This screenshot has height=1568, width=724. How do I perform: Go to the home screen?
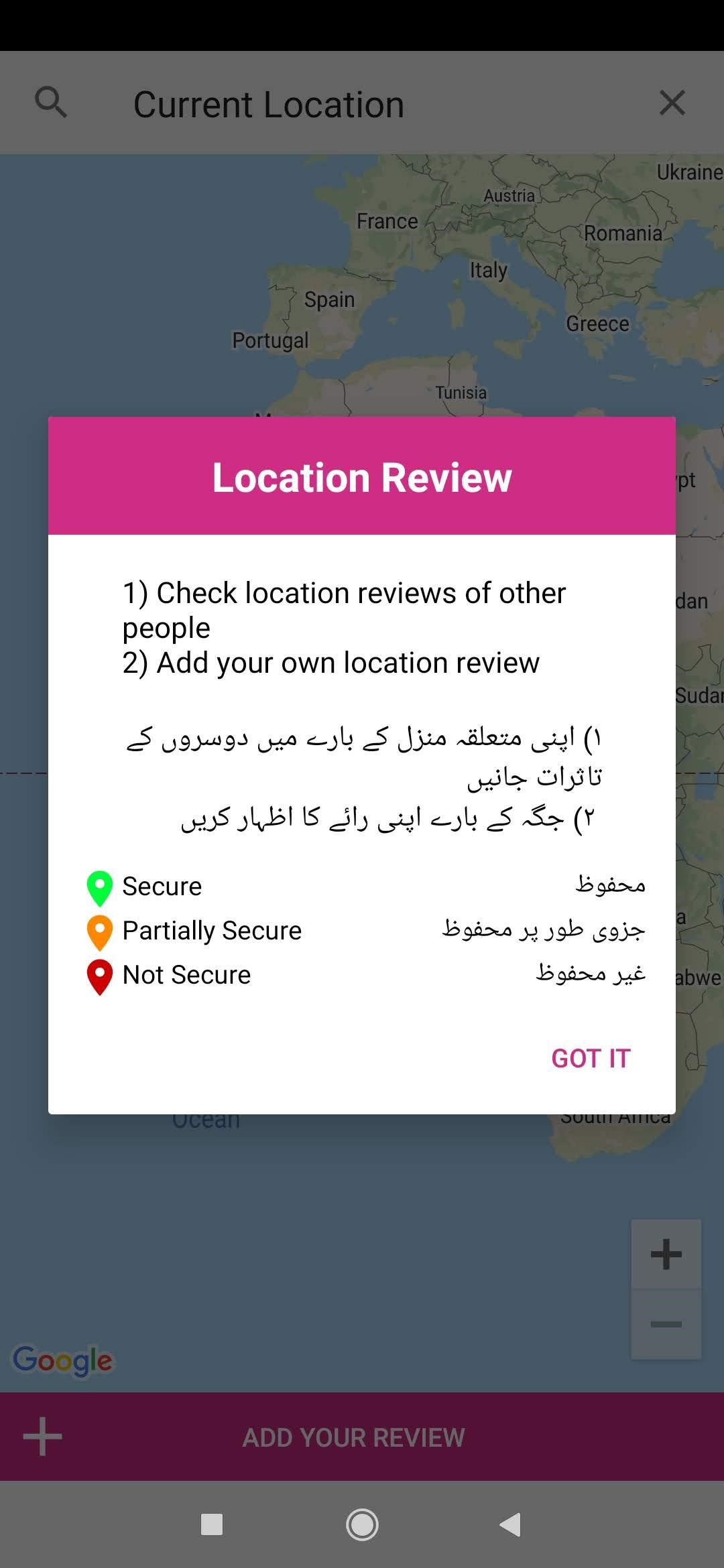point(362,1524)
